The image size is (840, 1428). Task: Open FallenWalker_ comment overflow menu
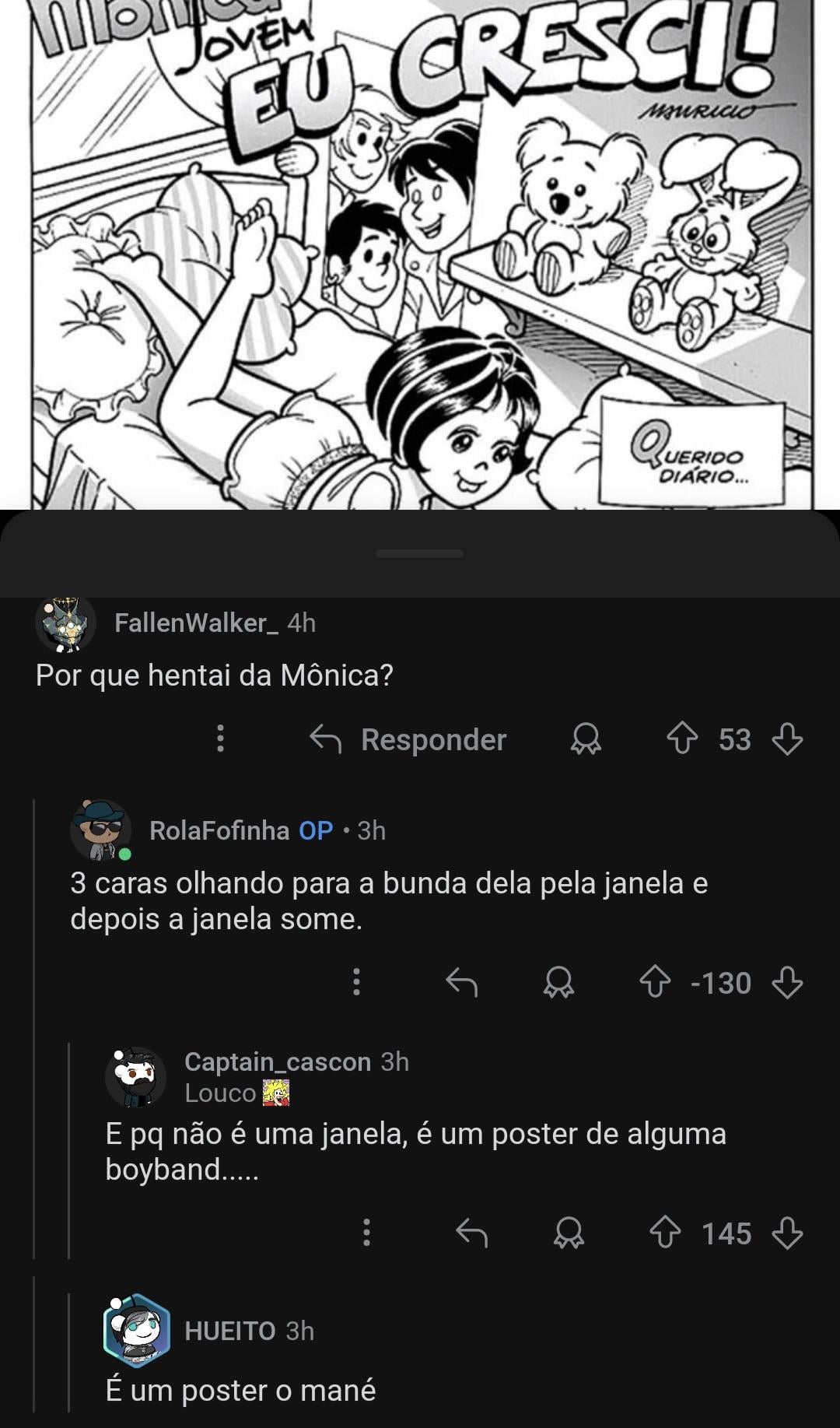point(220,739)
